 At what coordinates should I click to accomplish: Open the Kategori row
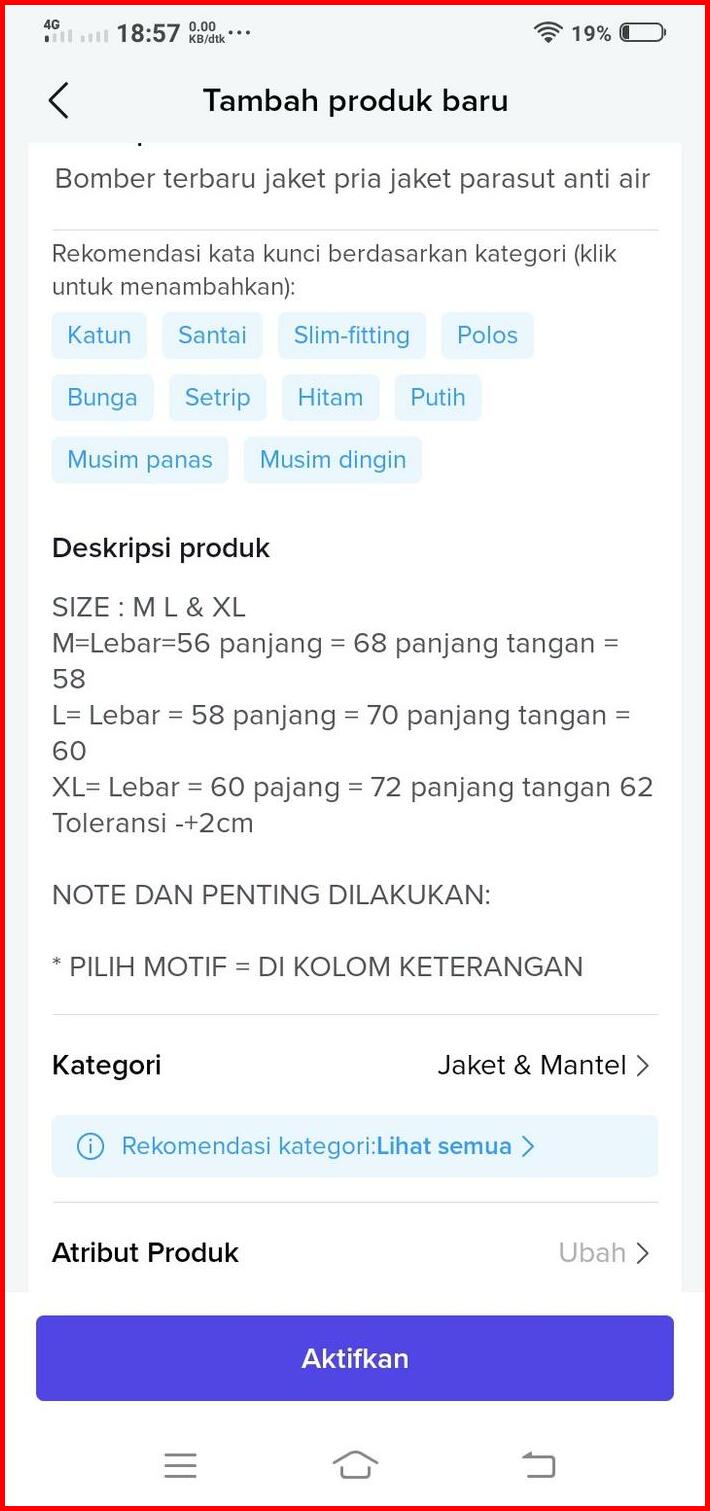pyautogui.click(x=354, y=1066)
